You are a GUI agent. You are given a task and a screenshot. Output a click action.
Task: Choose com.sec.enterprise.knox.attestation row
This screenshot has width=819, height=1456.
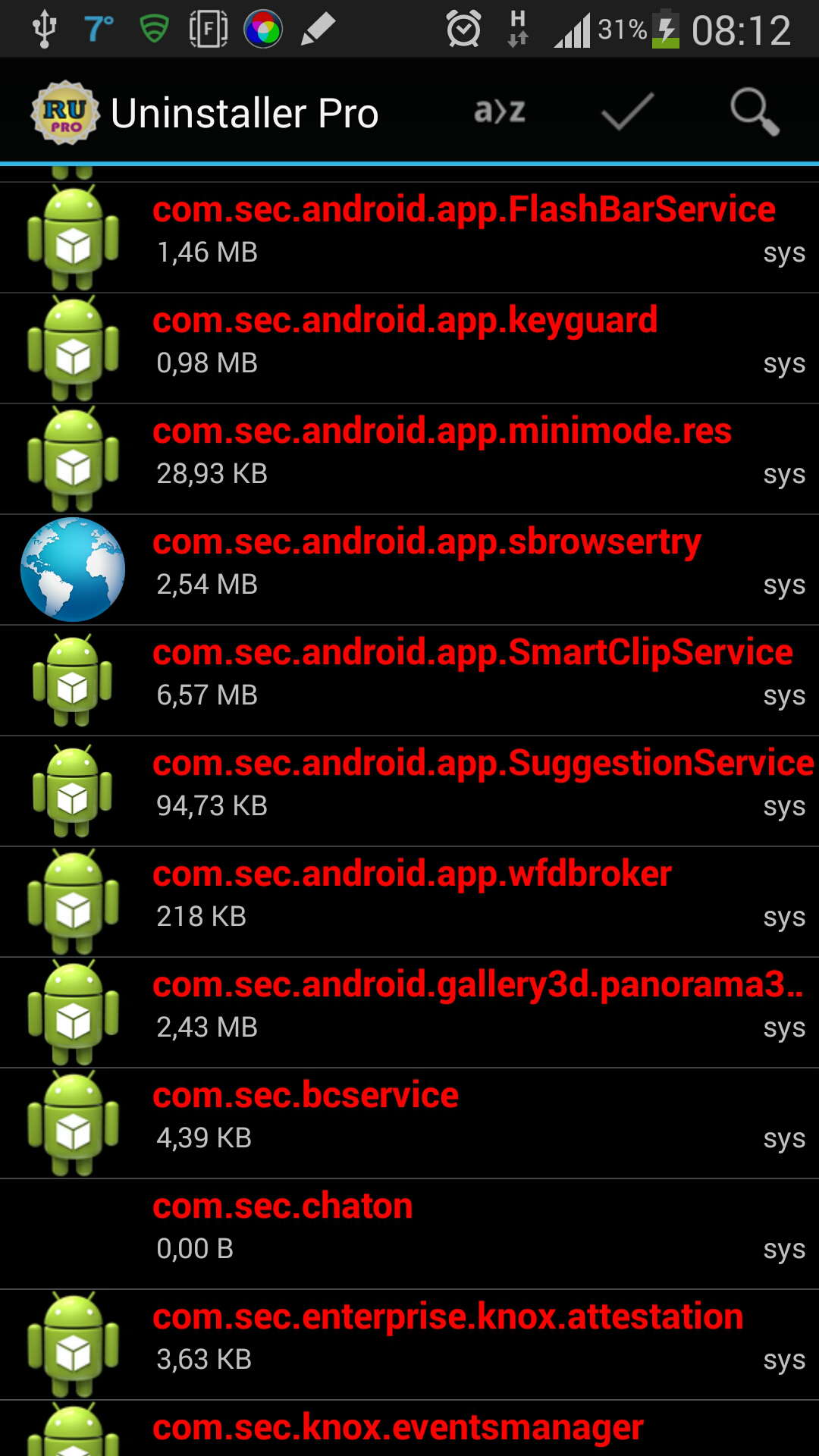[x=409, y=1345]
